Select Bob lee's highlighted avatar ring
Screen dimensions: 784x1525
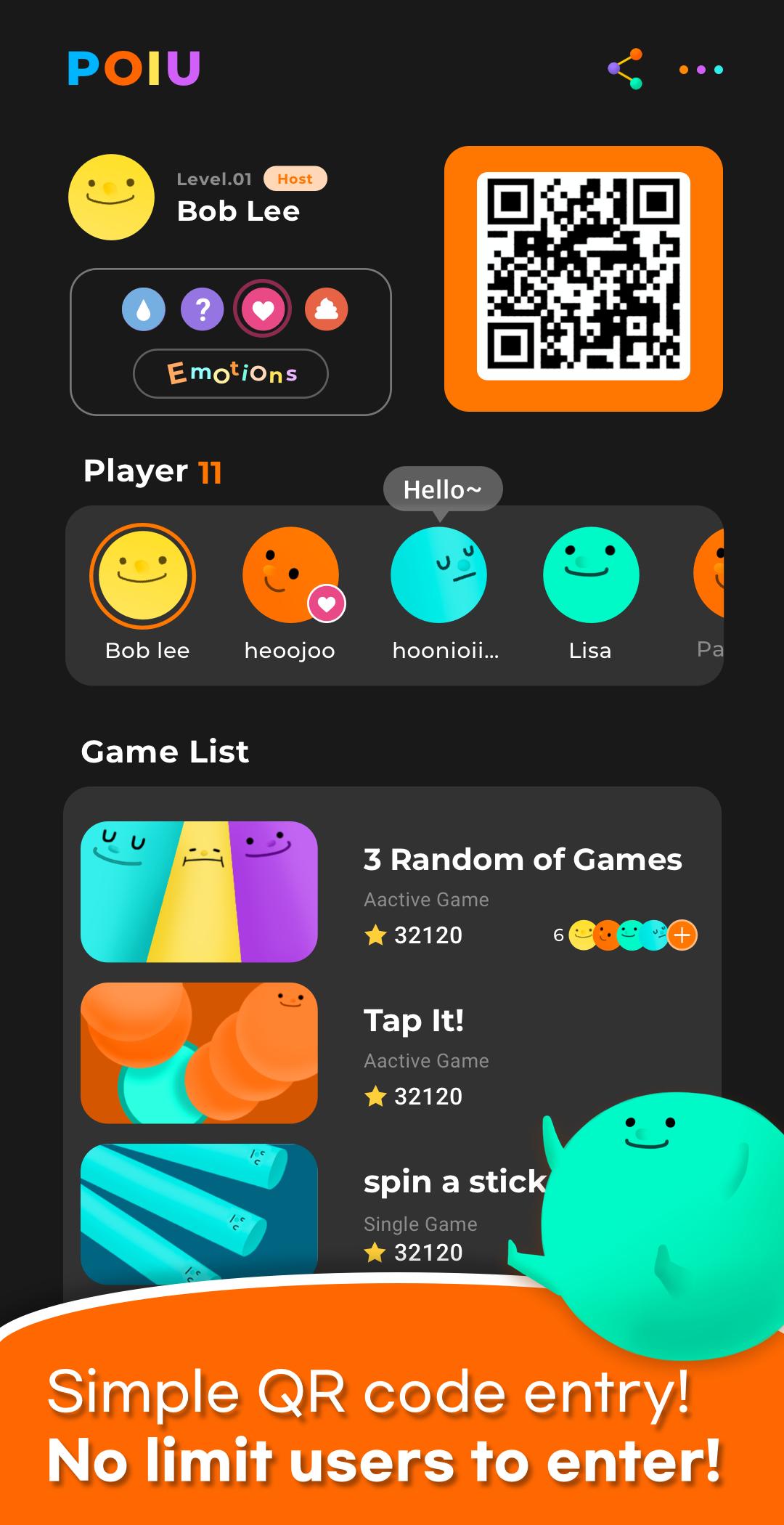pyautogui.click(x=145, y=575)
